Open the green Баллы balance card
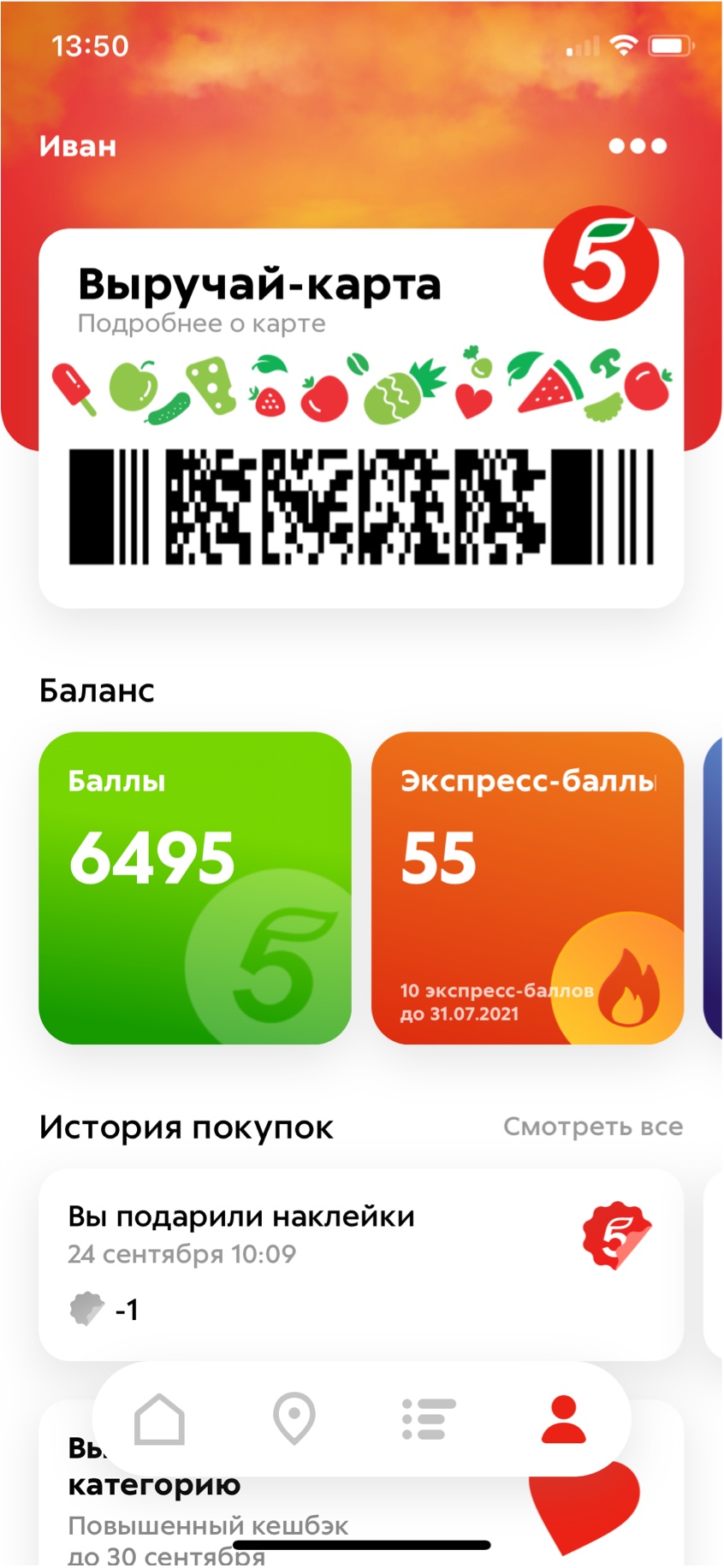Image resolution: width=724 pixels, height=1568 pixels. (195, 887)
